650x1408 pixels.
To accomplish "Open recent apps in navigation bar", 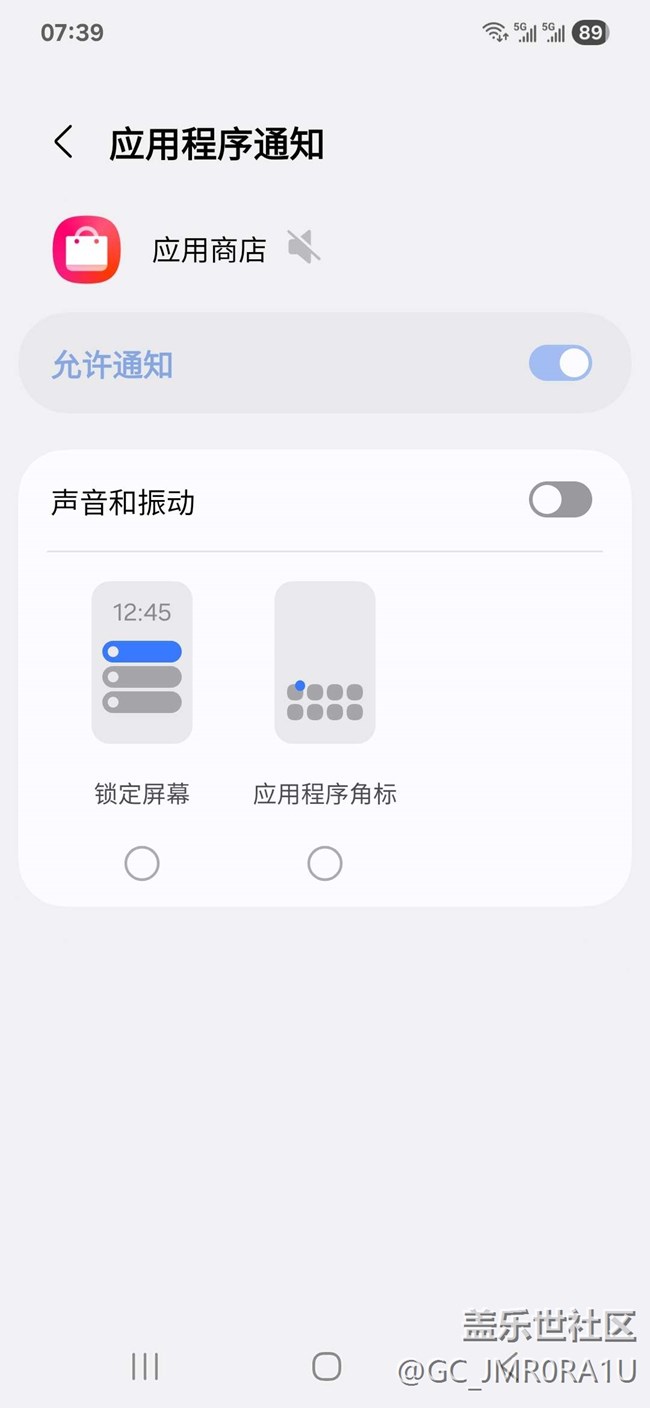I will 145,1366.
